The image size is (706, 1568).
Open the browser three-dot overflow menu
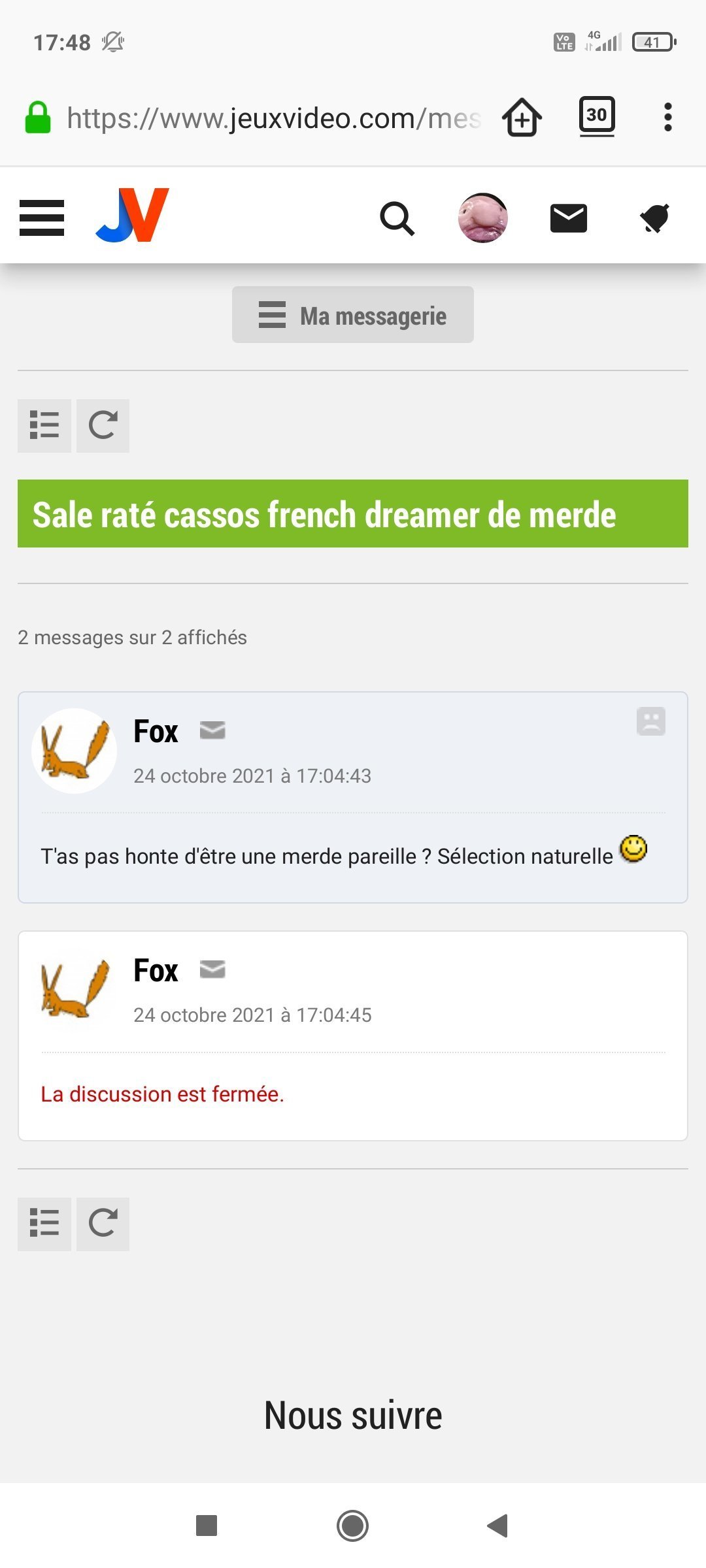(667, 118)
